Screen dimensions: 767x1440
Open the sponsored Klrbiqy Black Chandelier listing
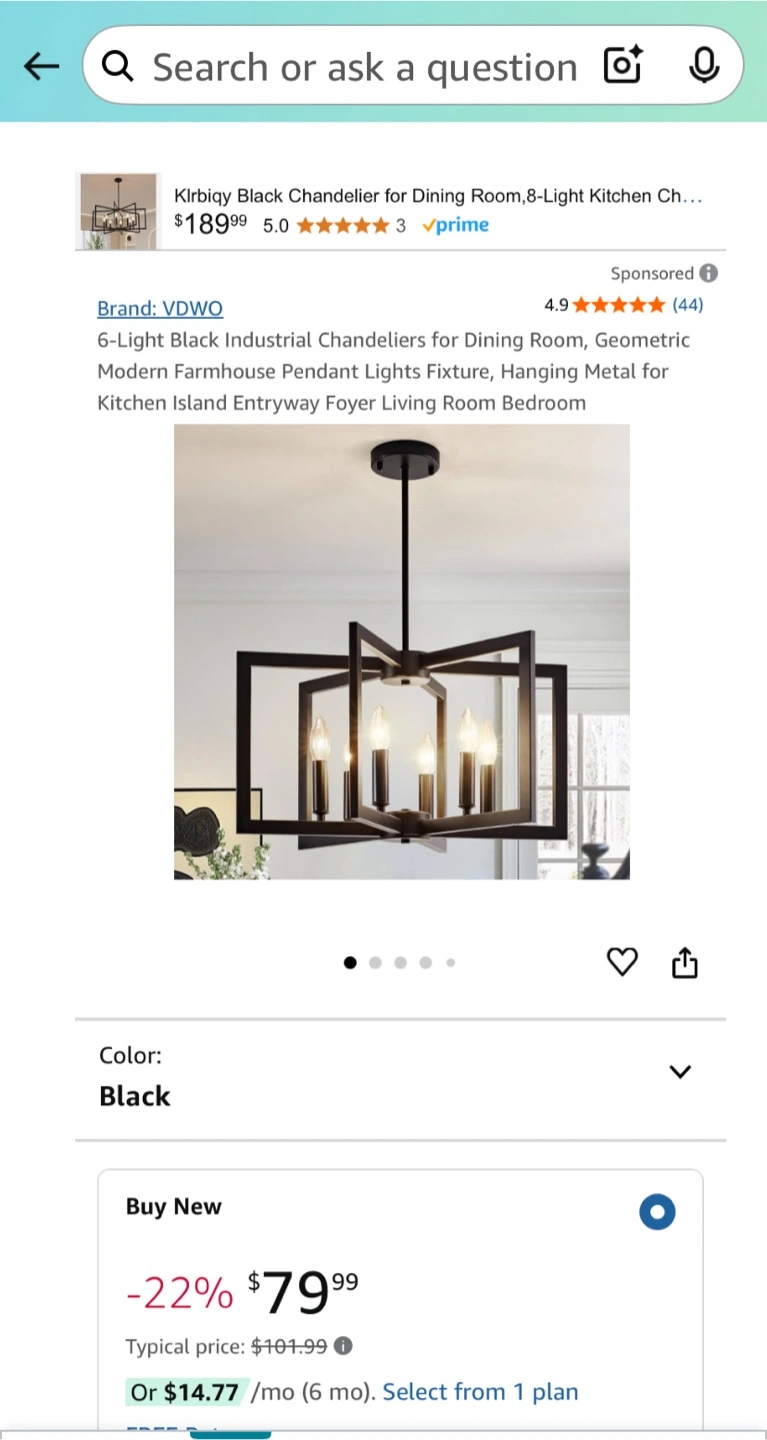(x=400, y=211)
